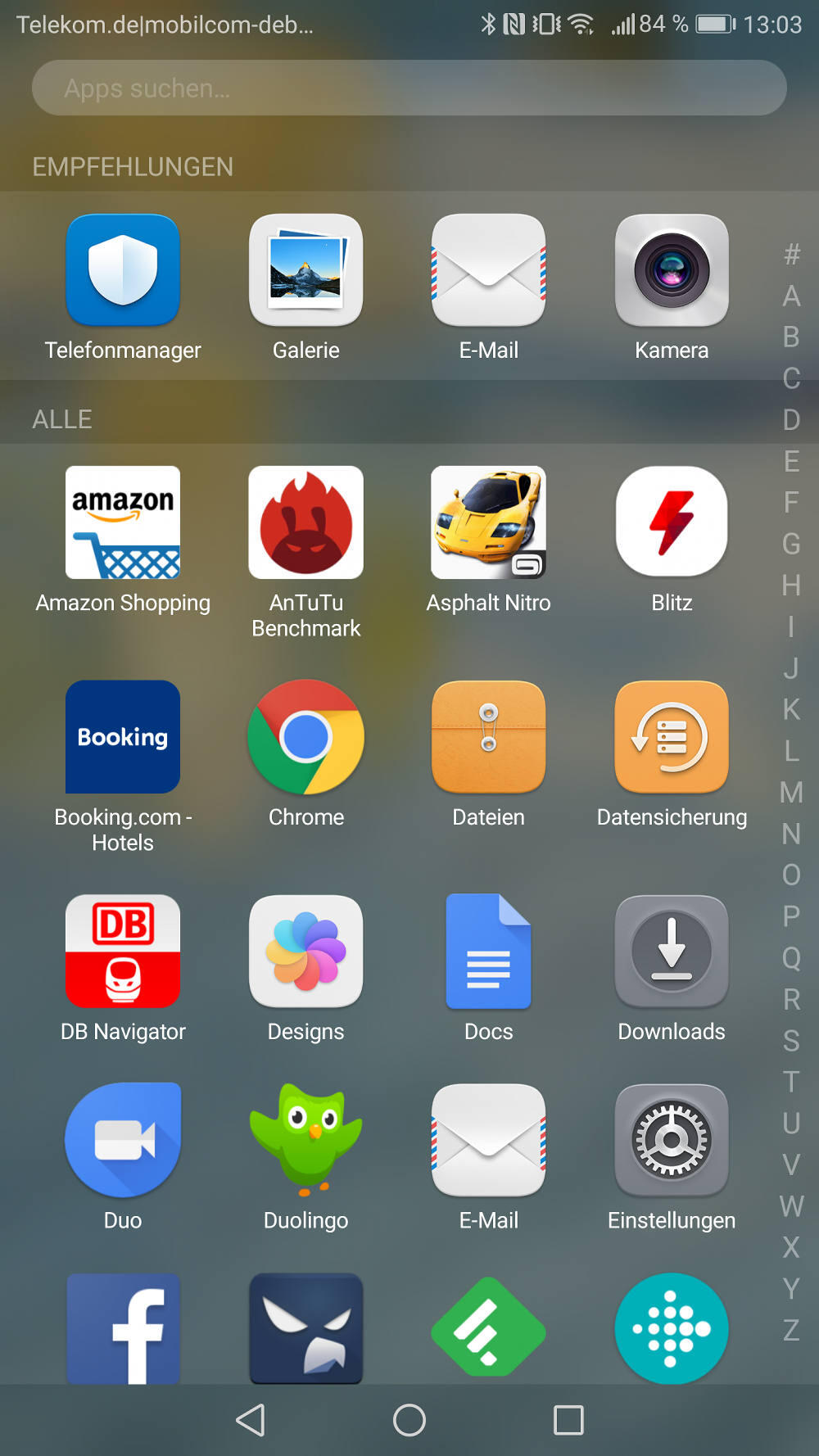Start the Duo video calling app
This screenshot has height=1456, width=819.
tap(123, 1141)
